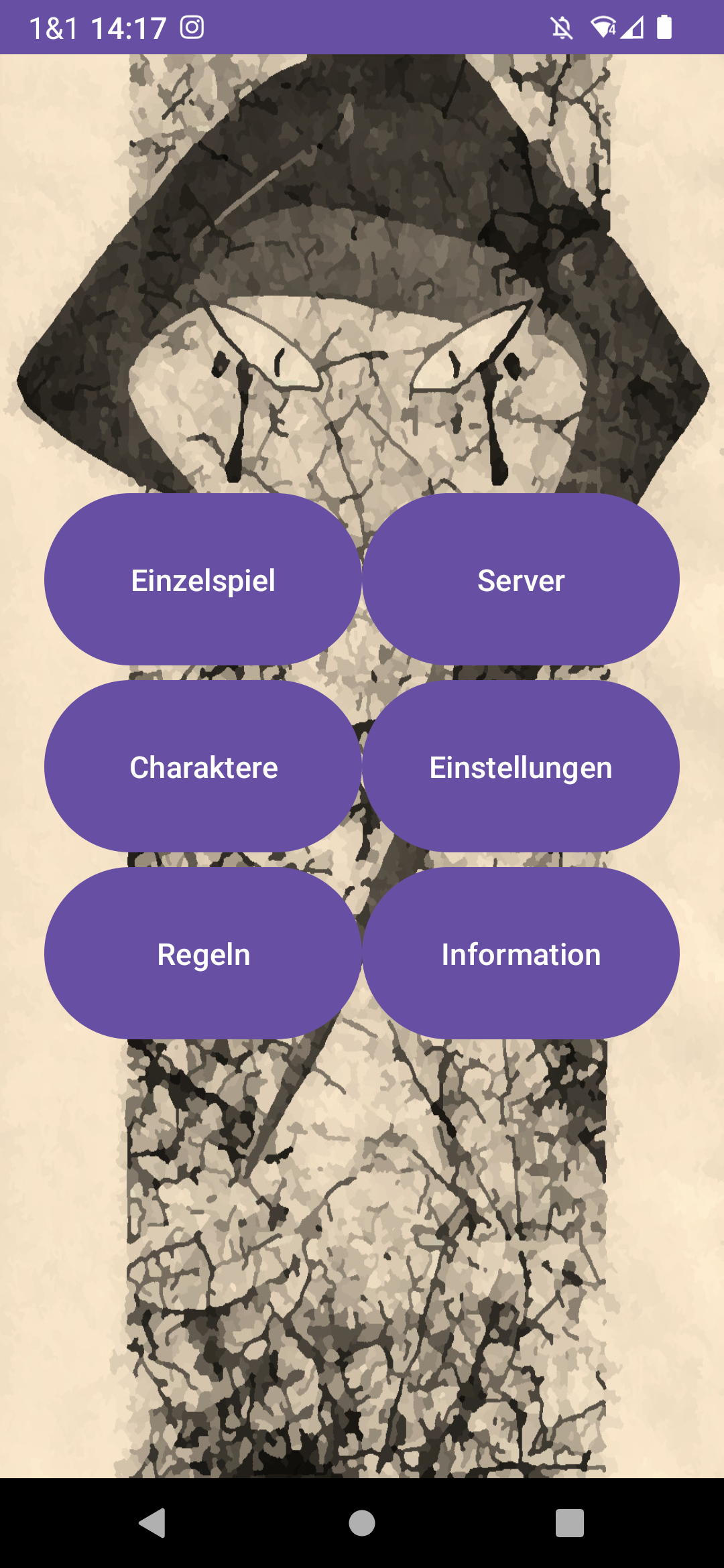Image resolution: width=724 pixels, height=1568 pixels.
Task: Go to Einstellungen
Action: [521, 767]
